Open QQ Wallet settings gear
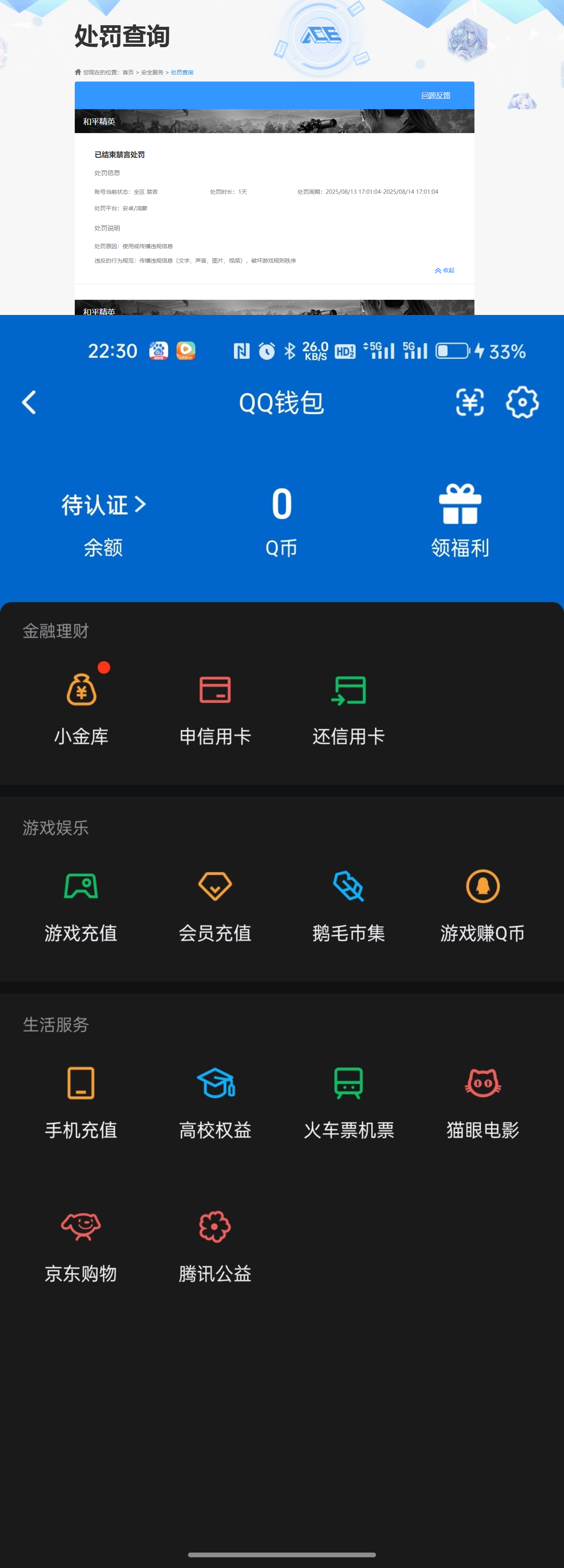This screenshot has height=1568, width=564. (x=521, y=402)
